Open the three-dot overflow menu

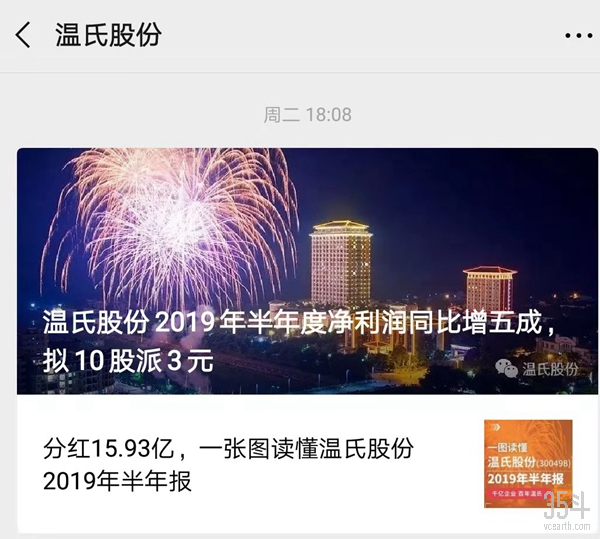[578, 36]
